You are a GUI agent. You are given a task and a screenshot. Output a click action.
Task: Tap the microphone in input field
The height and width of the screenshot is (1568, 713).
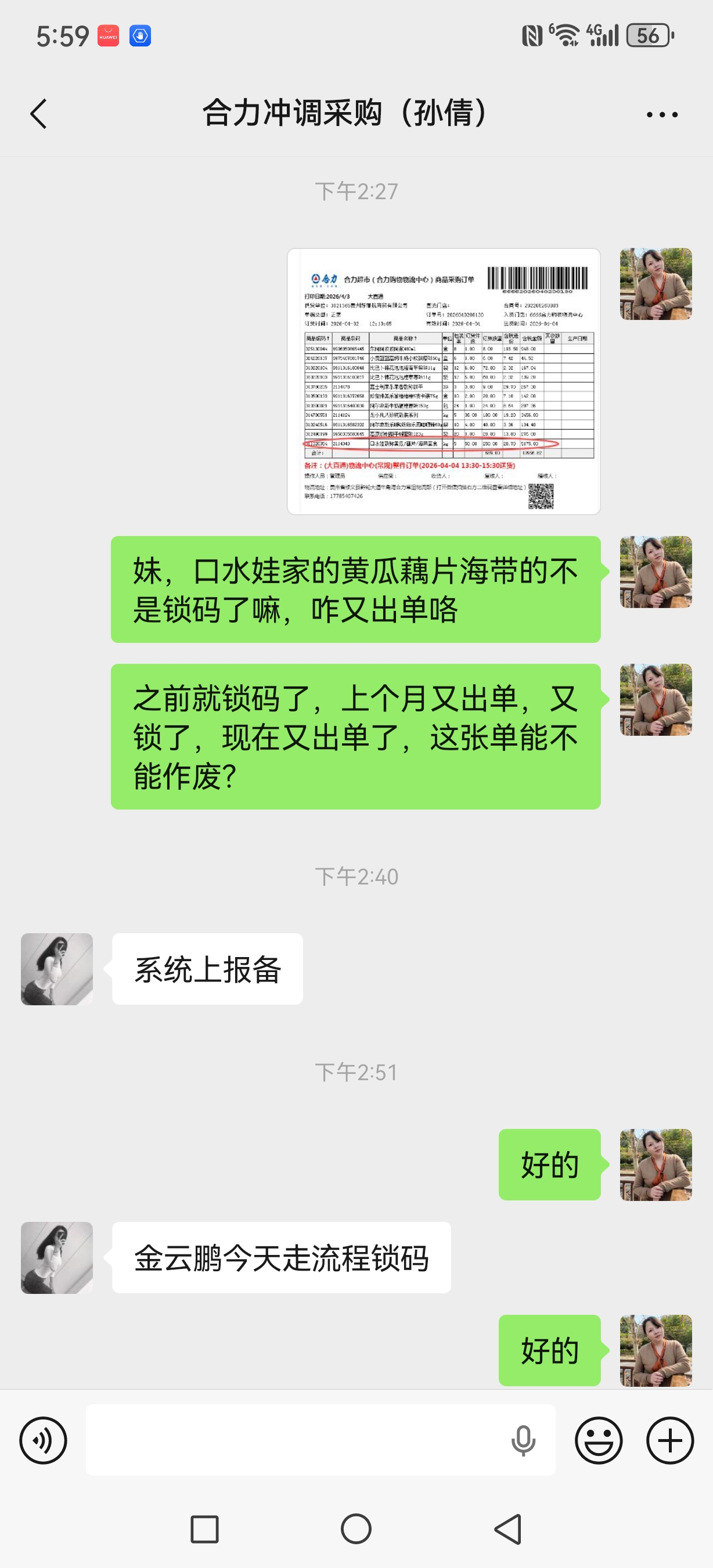coord(523,1440)
